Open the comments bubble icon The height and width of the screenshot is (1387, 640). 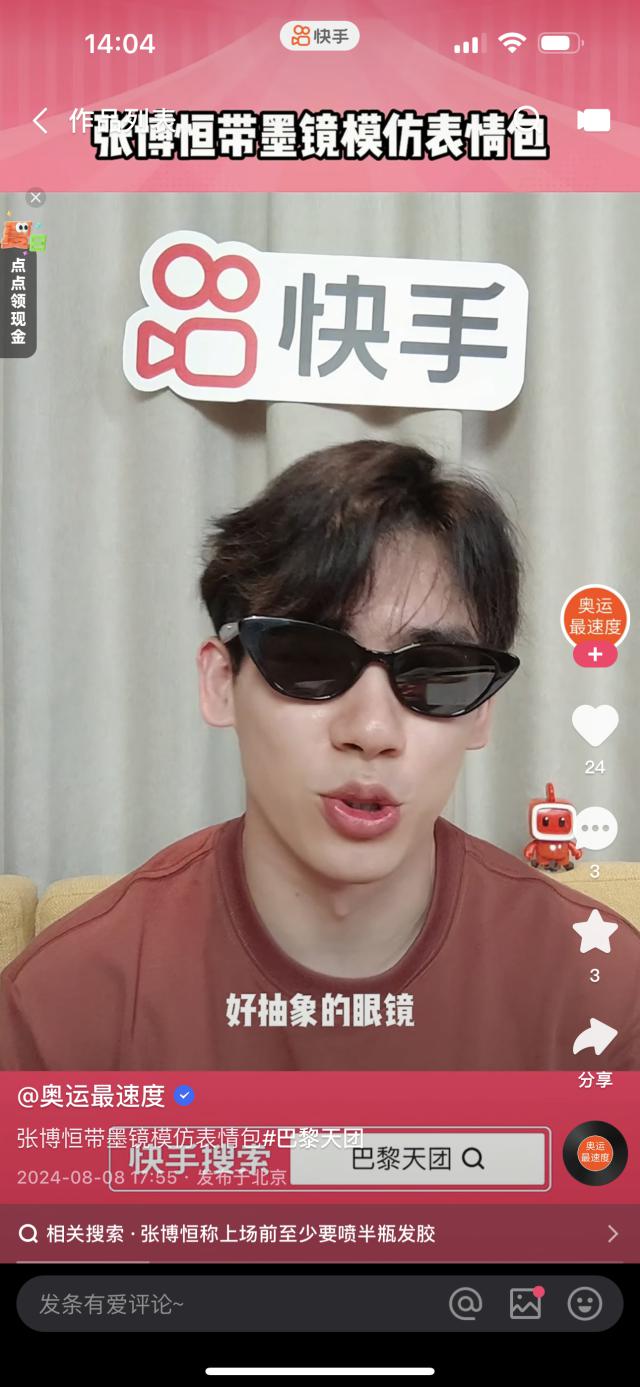(595, 829)
